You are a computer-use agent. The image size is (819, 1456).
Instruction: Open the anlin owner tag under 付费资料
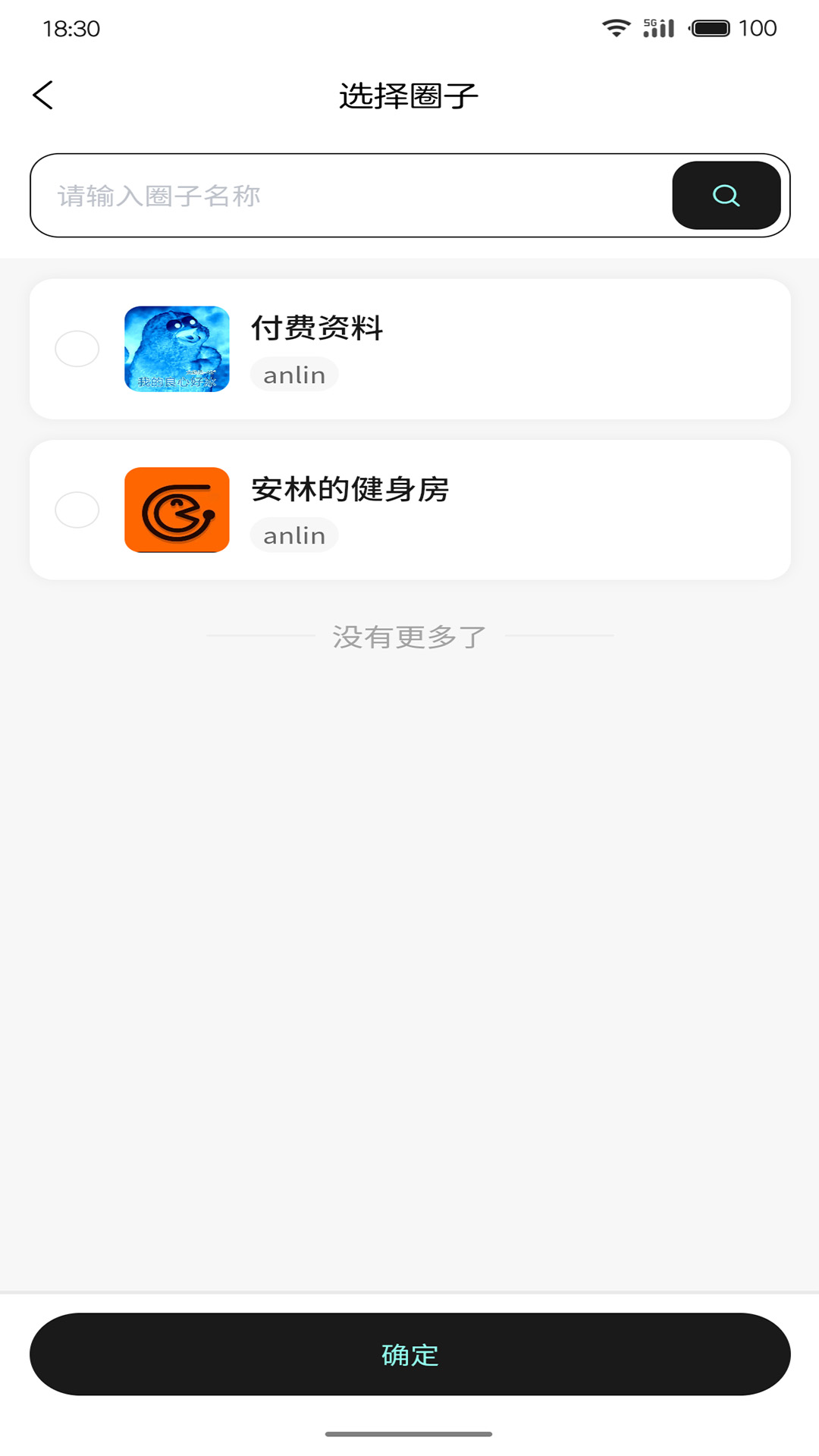point(294,374)
